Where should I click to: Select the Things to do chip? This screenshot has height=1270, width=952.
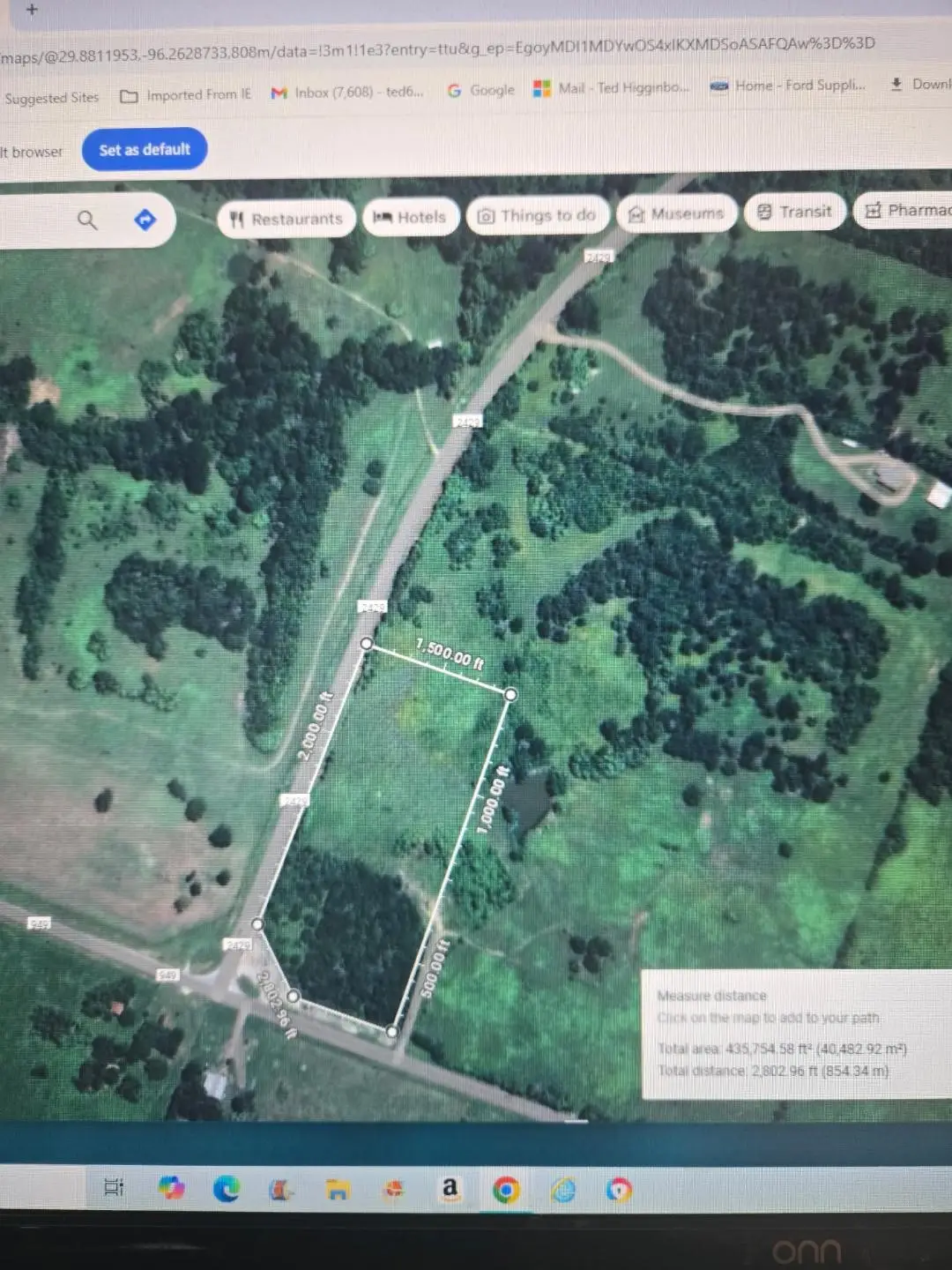(537, 215)
